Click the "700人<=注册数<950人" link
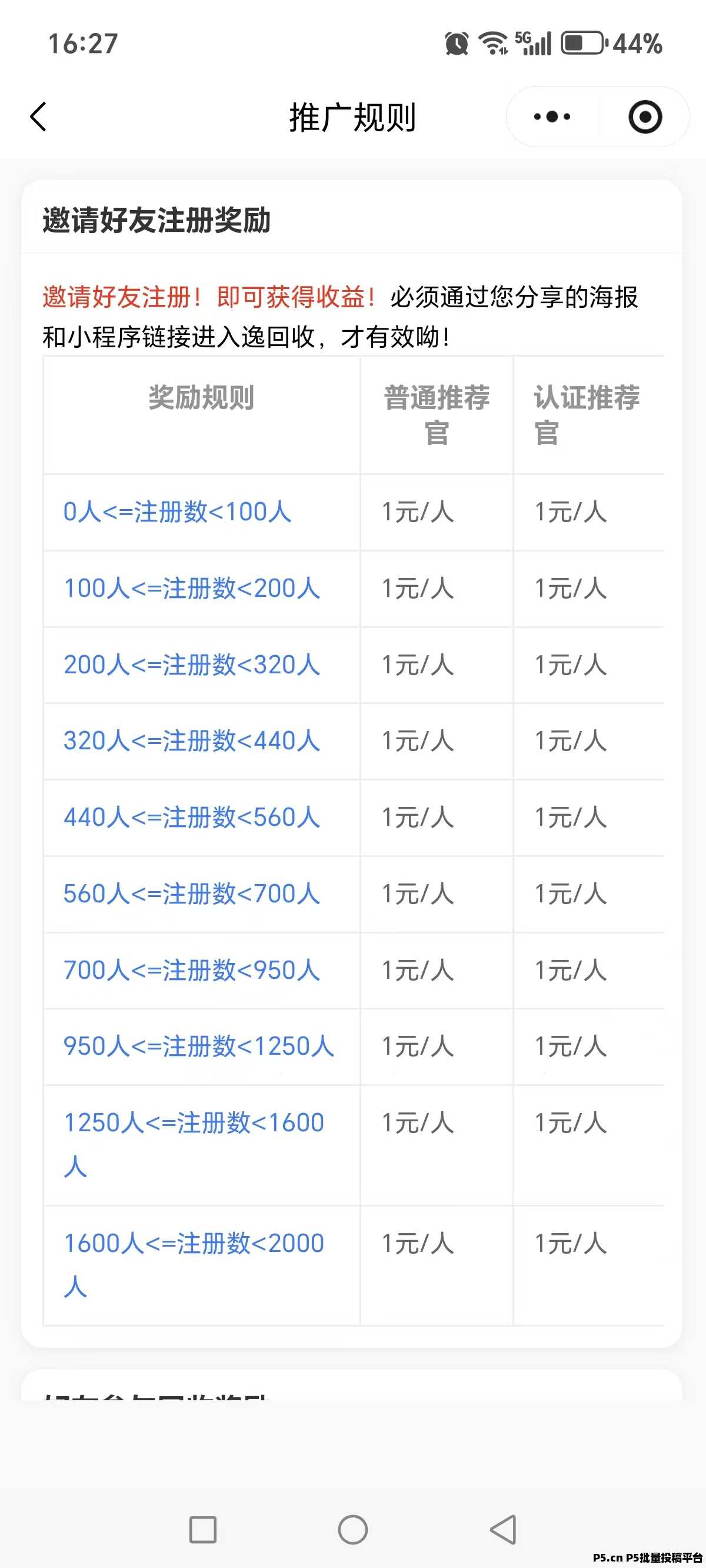 point(193,971)
